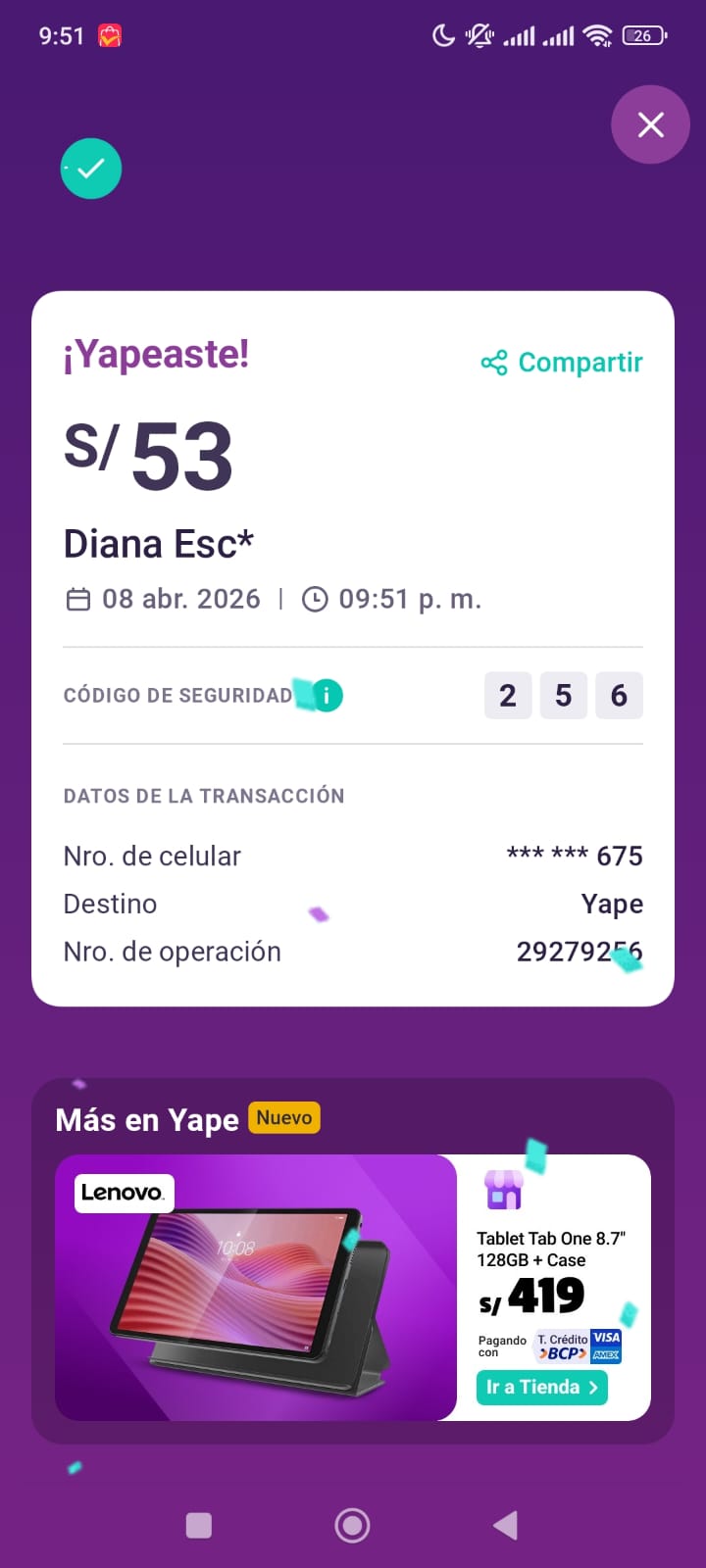
Task: Open the Lenovo Tablet Tab One promo
Action: [256, 1287]
